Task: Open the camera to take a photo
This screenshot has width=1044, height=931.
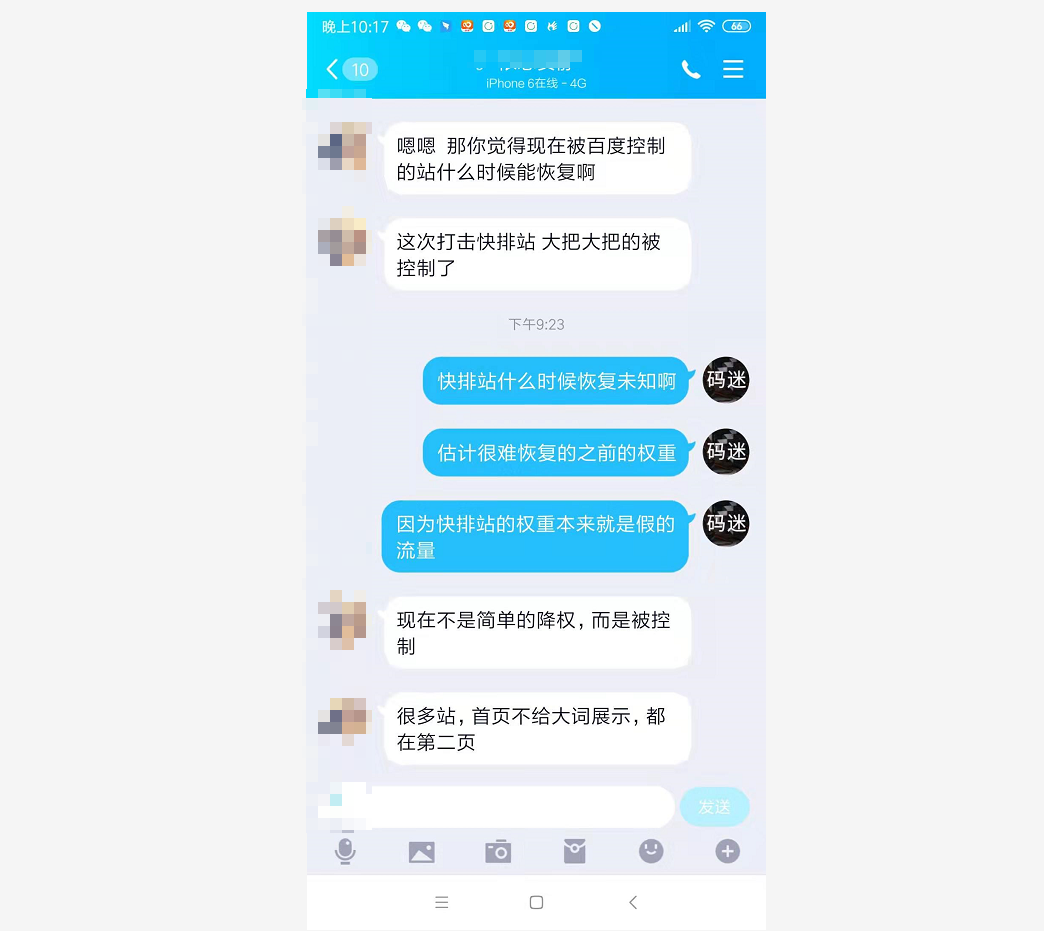Action: click(x=498, y=852)
